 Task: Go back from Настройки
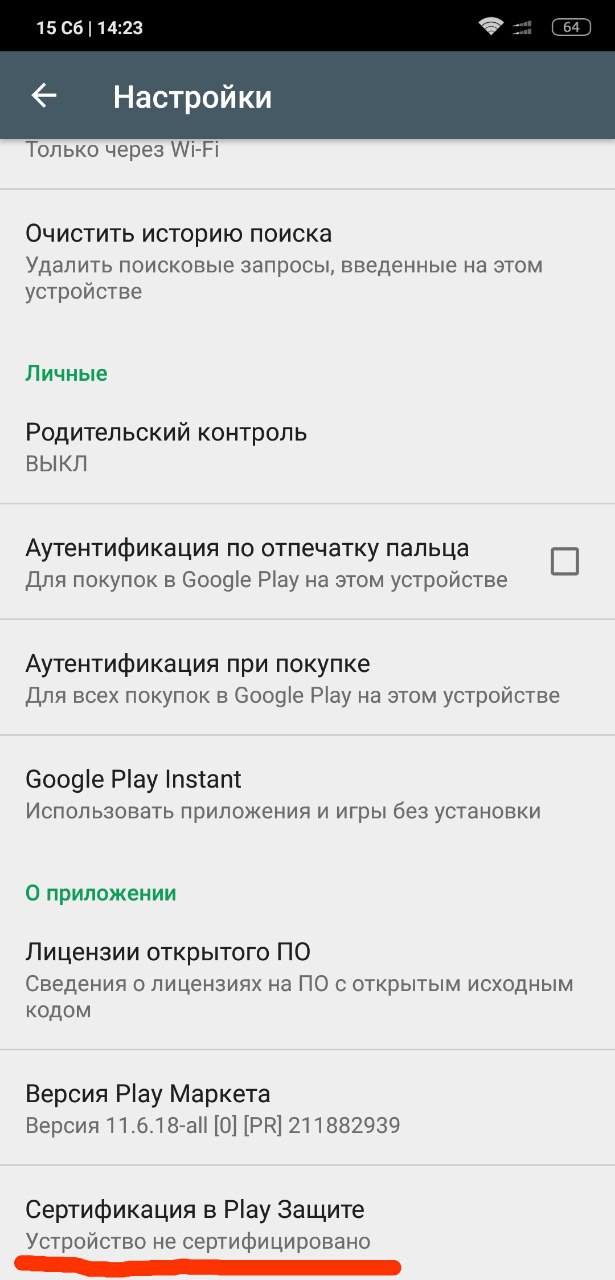coord(44,96)
